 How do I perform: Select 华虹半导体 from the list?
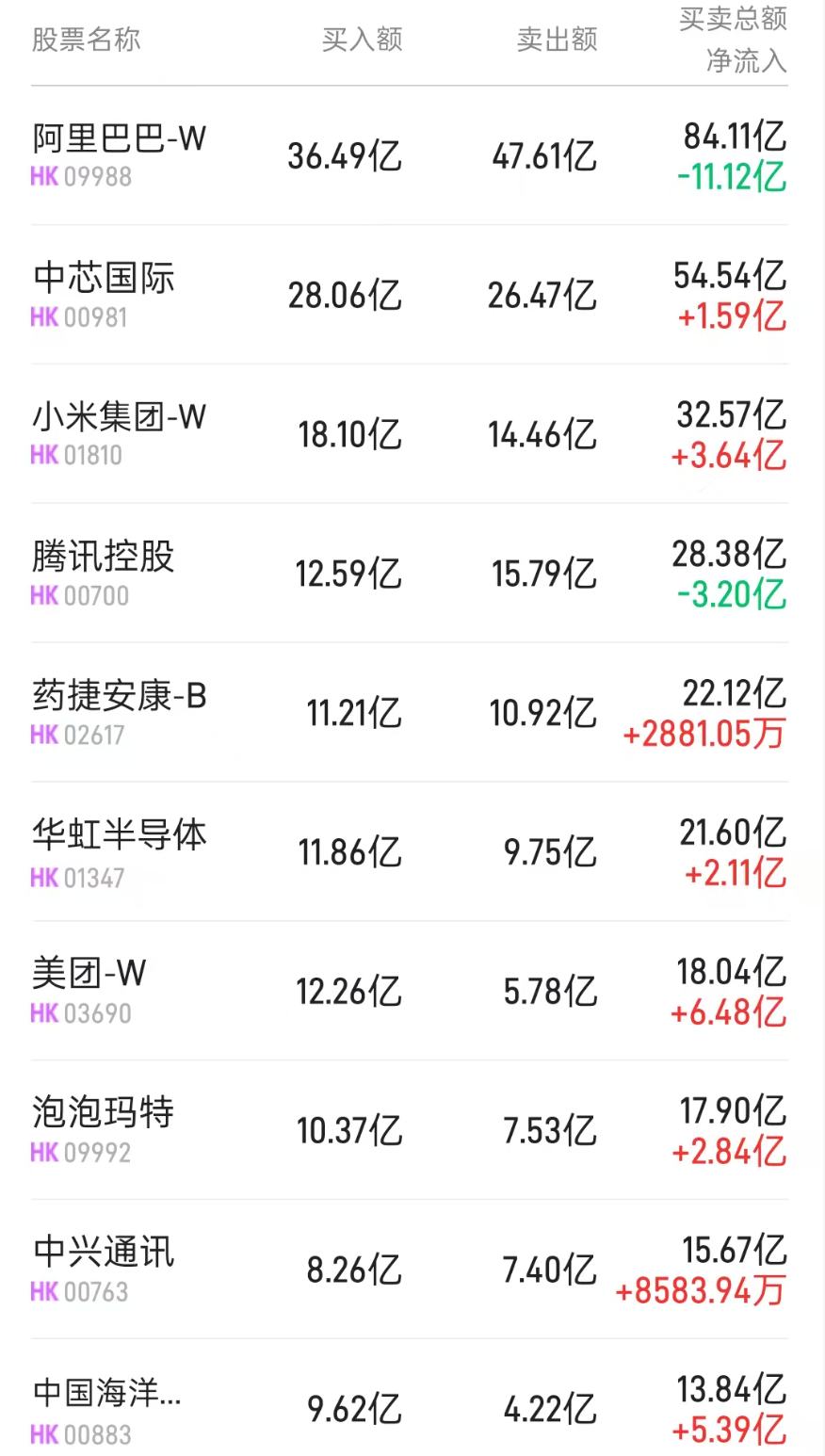[x=118, y=835]
